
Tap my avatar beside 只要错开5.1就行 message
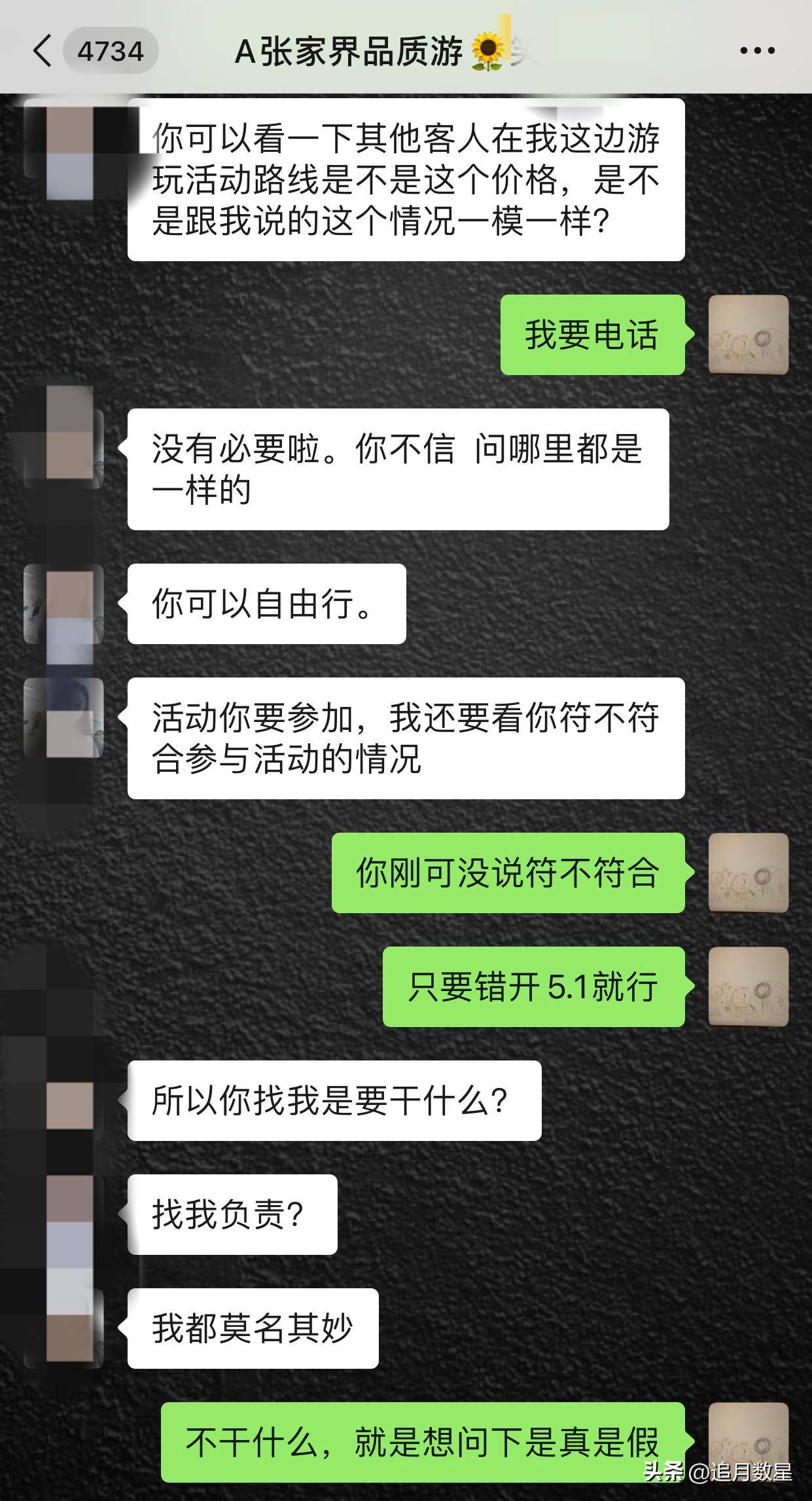click(x=749, y=986)
